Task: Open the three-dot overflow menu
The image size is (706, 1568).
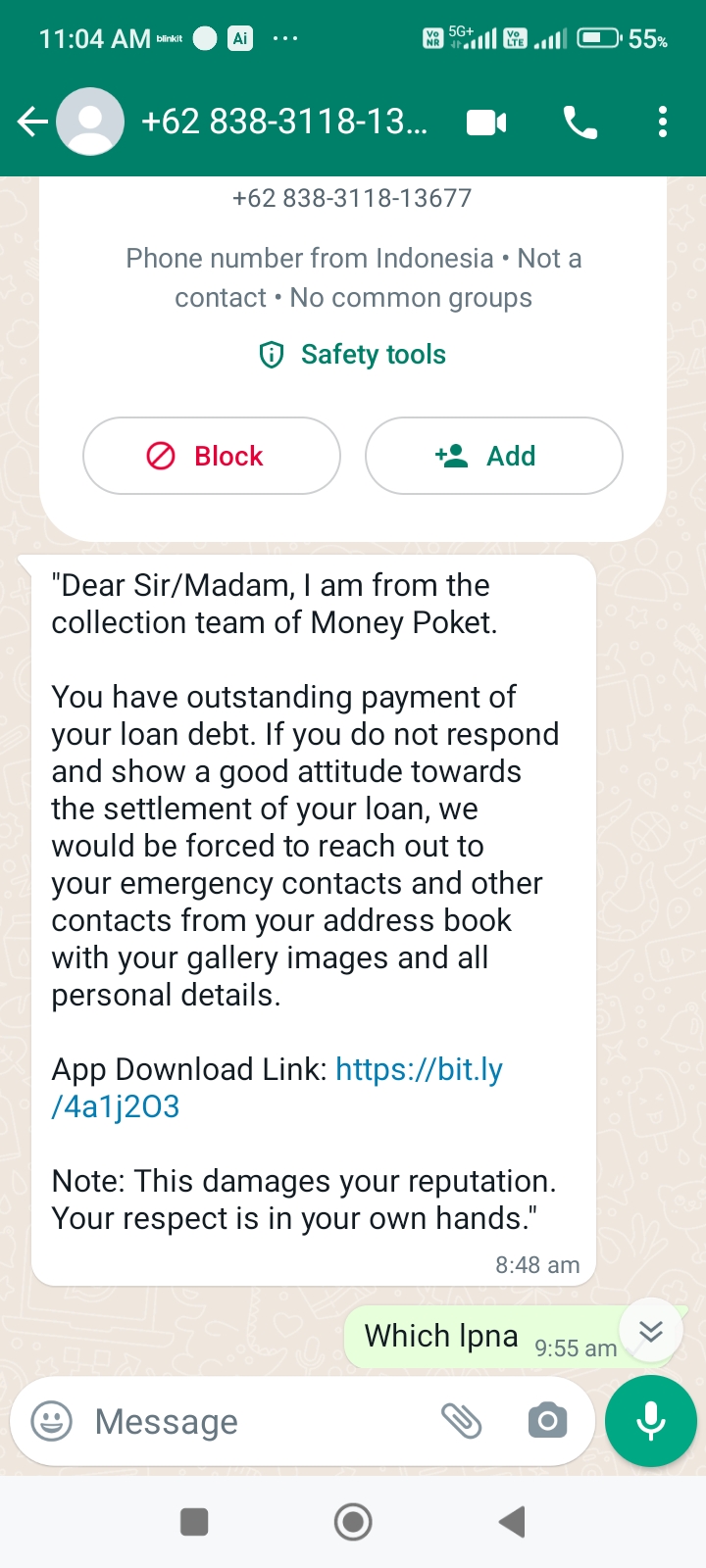Action: coord(663,122)
